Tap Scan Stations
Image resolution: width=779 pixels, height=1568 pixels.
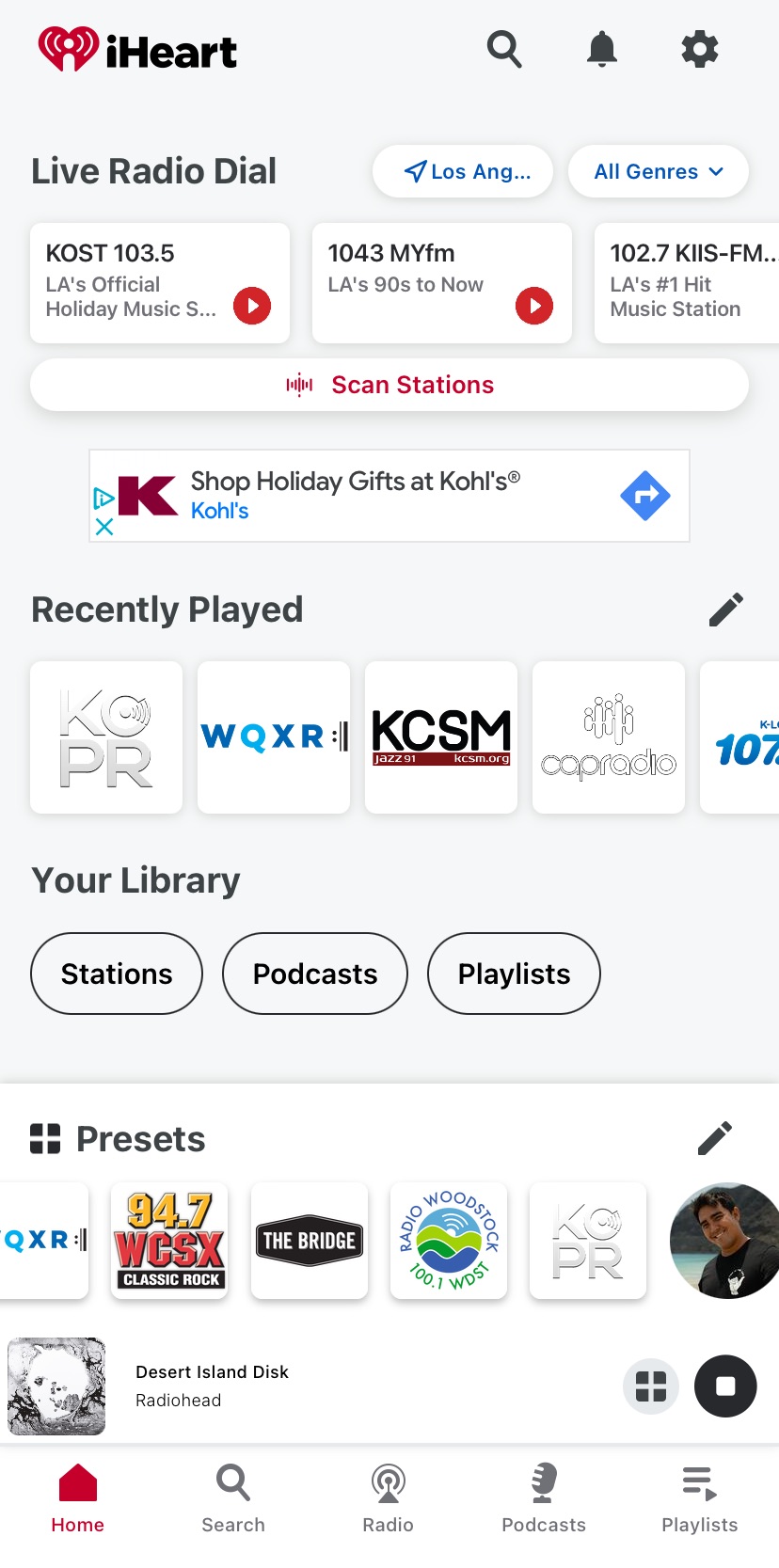tap(389, 385)
